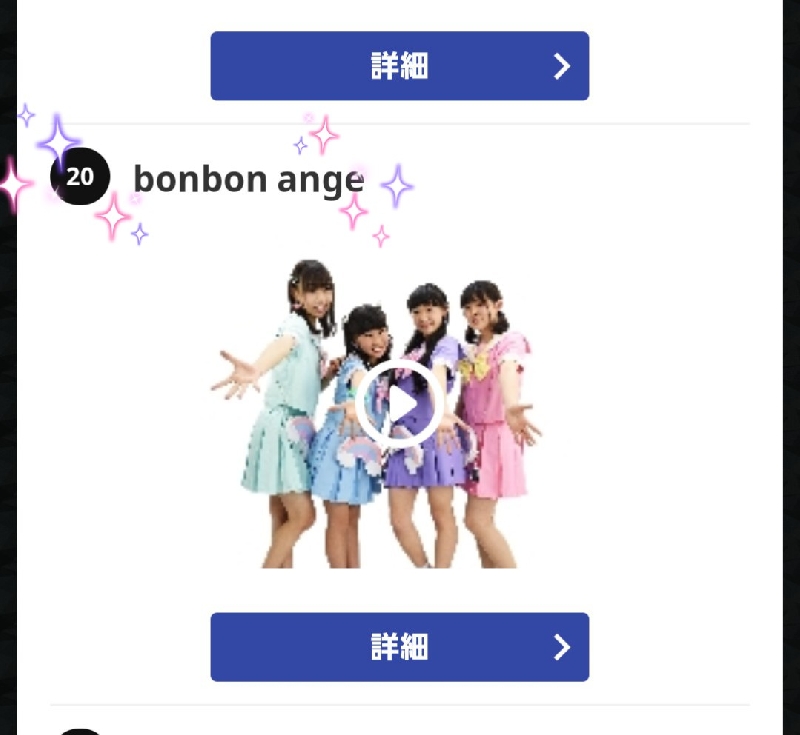Play the bonbon ange video
The height and width of the screenshot is (735, 800).
[399, 404]
